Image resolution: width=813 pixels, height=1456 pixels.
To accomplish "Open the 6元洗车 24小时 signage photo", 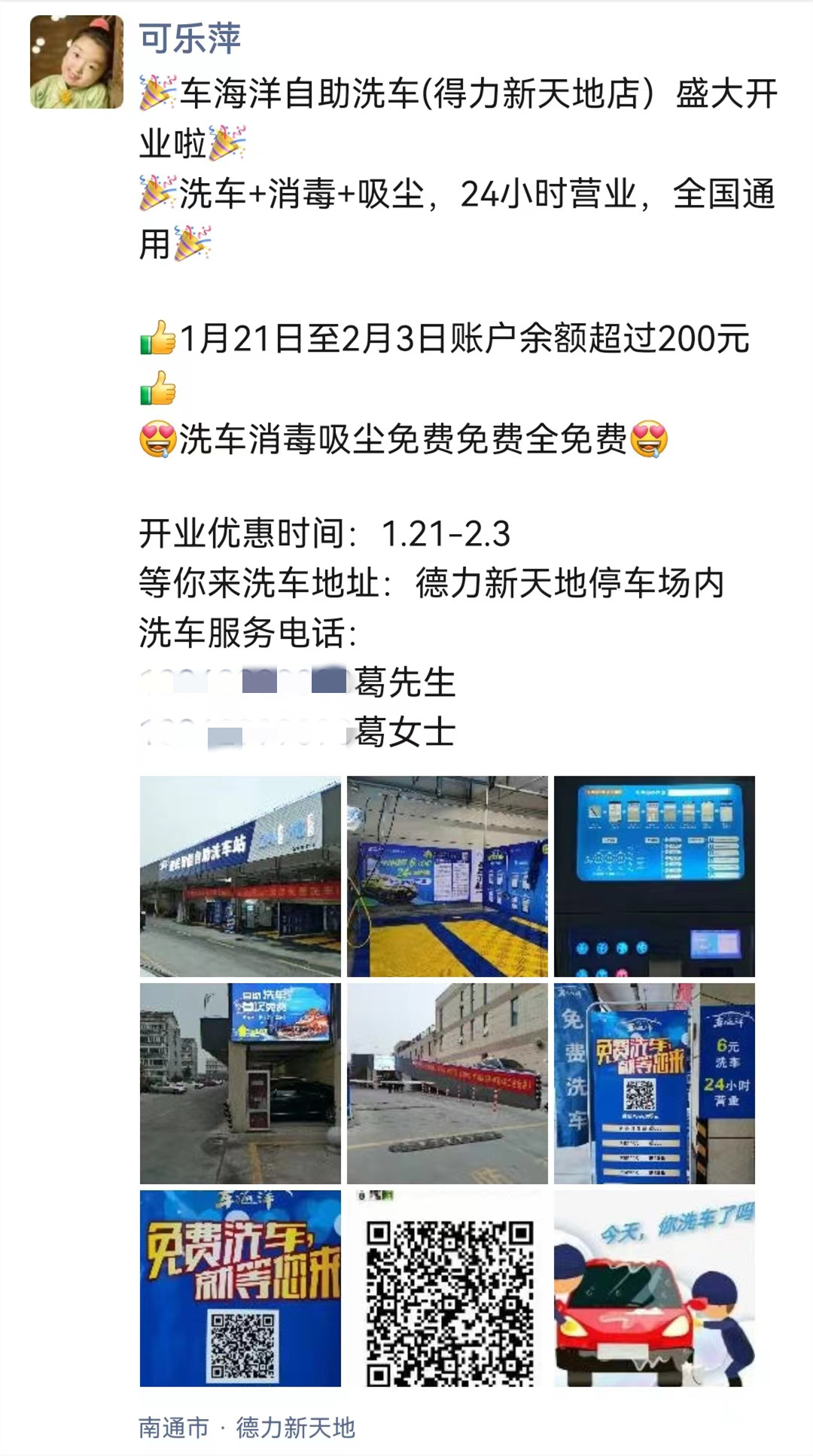I will coord(654,1083).
